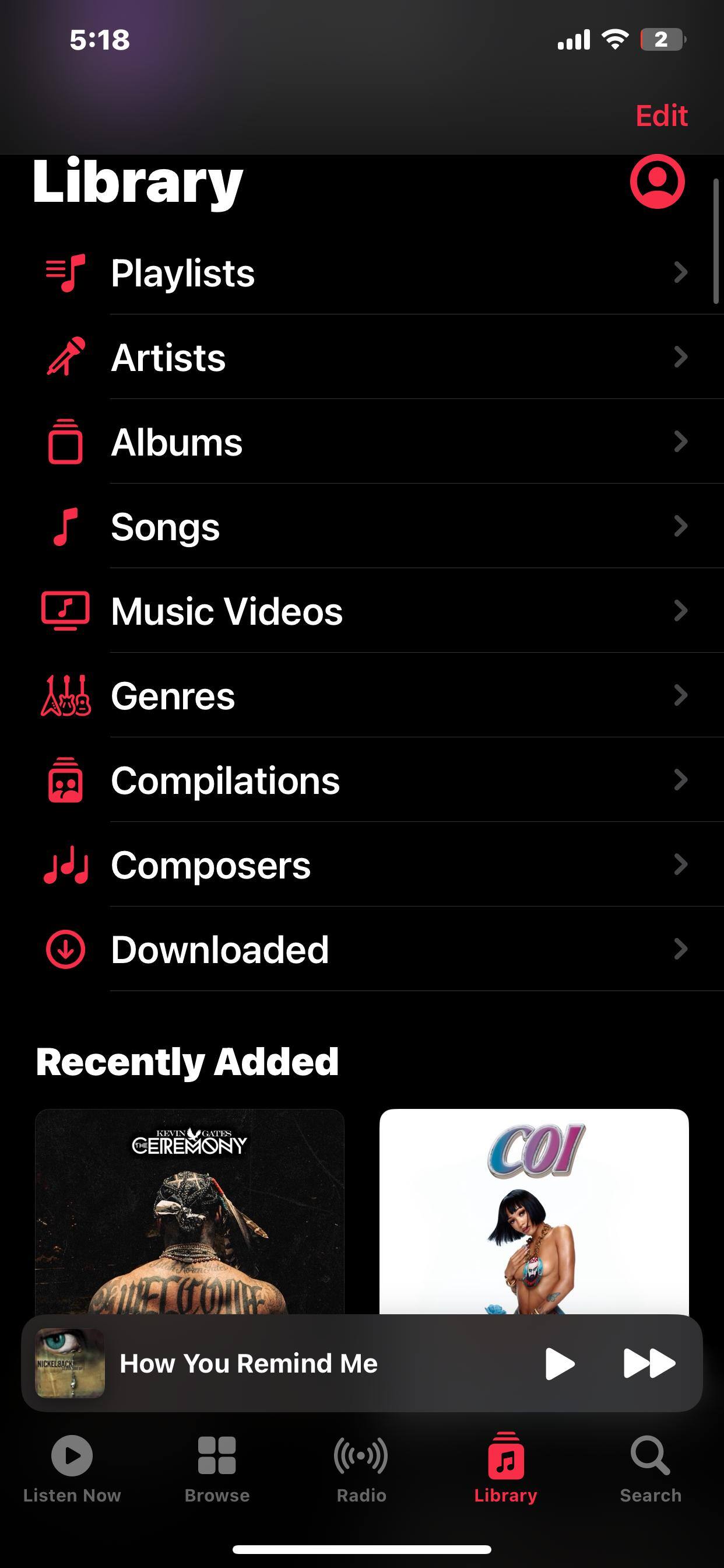Skip to the next track

click(x=649, y=1363)
